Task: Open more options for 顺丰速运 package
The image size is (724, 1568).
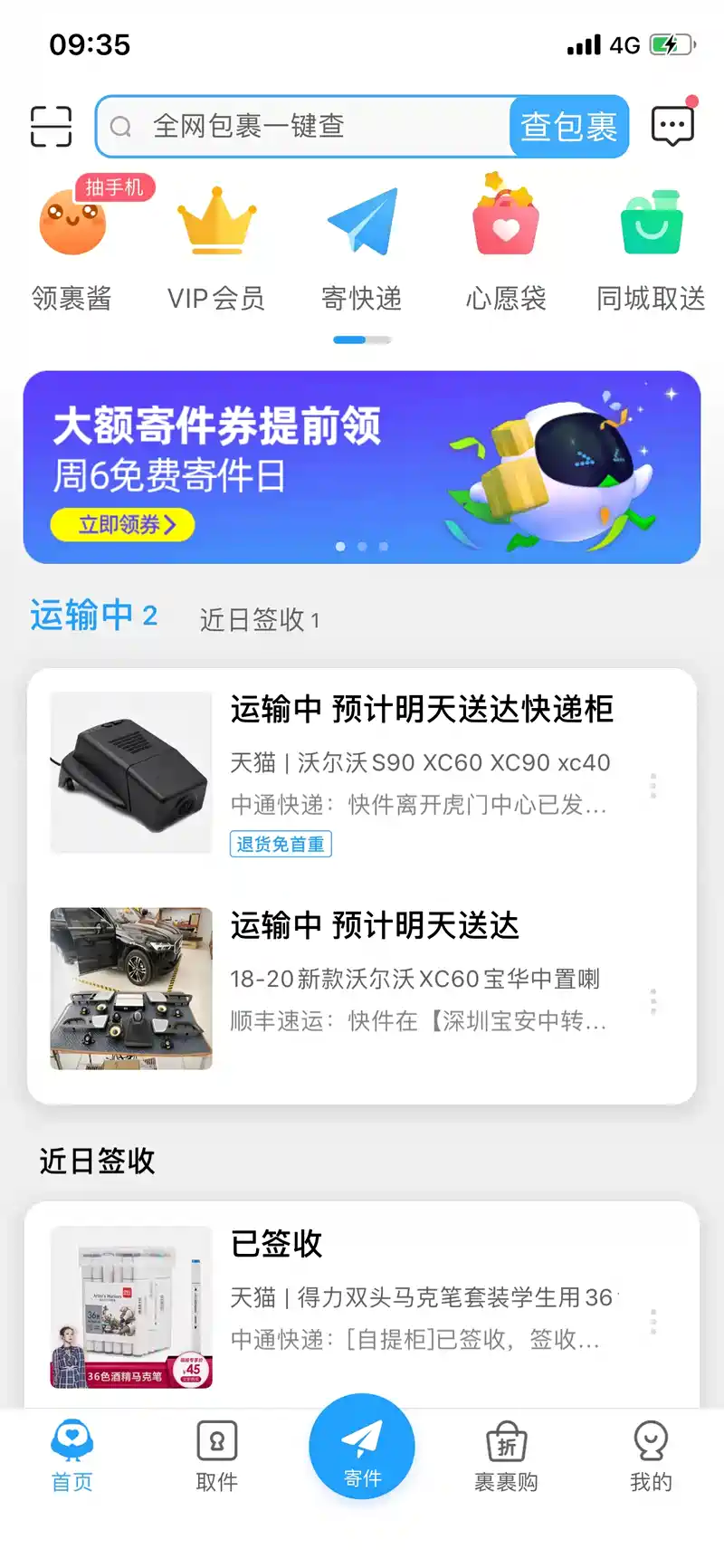Action: 653,1001
